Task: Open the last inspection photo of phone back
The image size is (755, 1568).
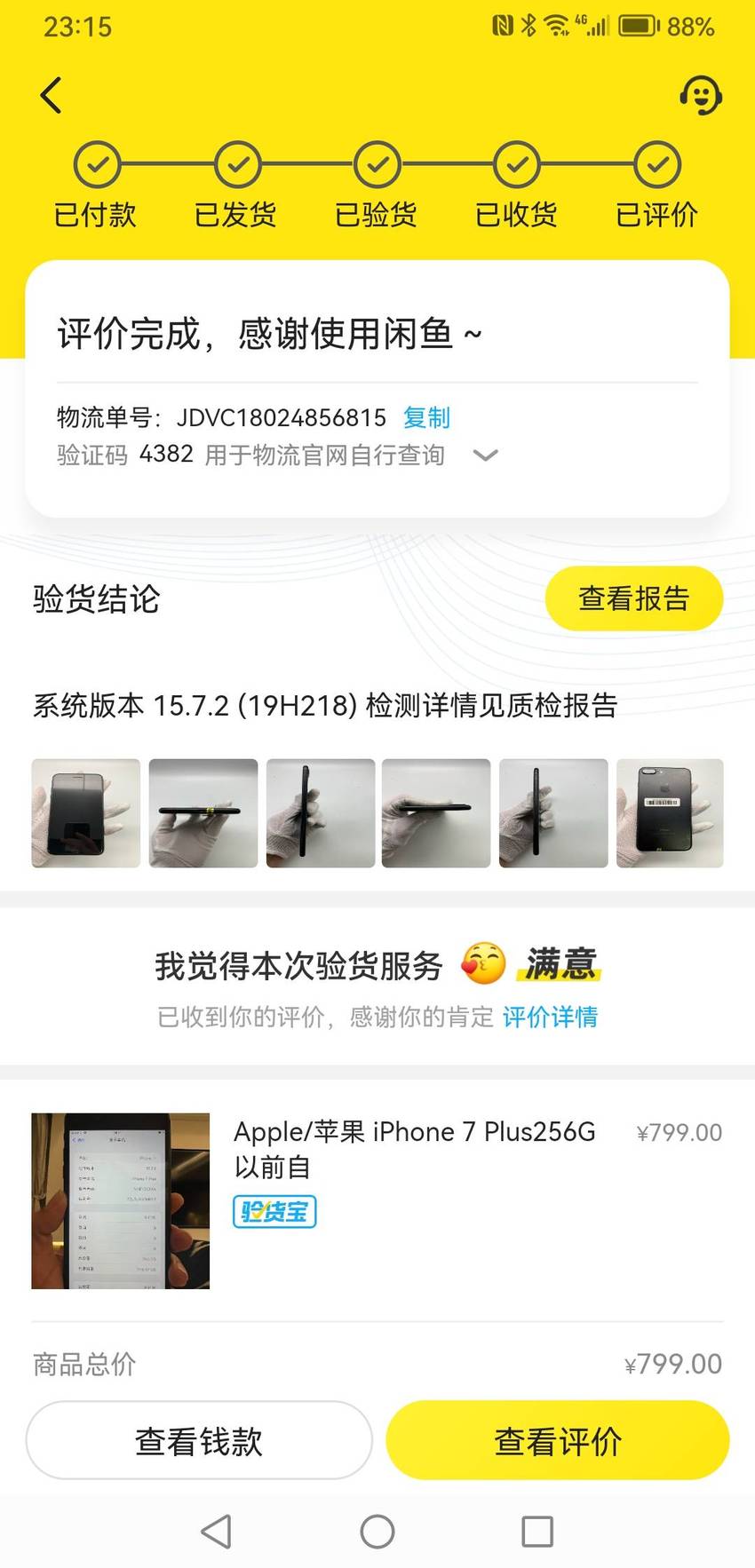Action: [x=670, y=813]
